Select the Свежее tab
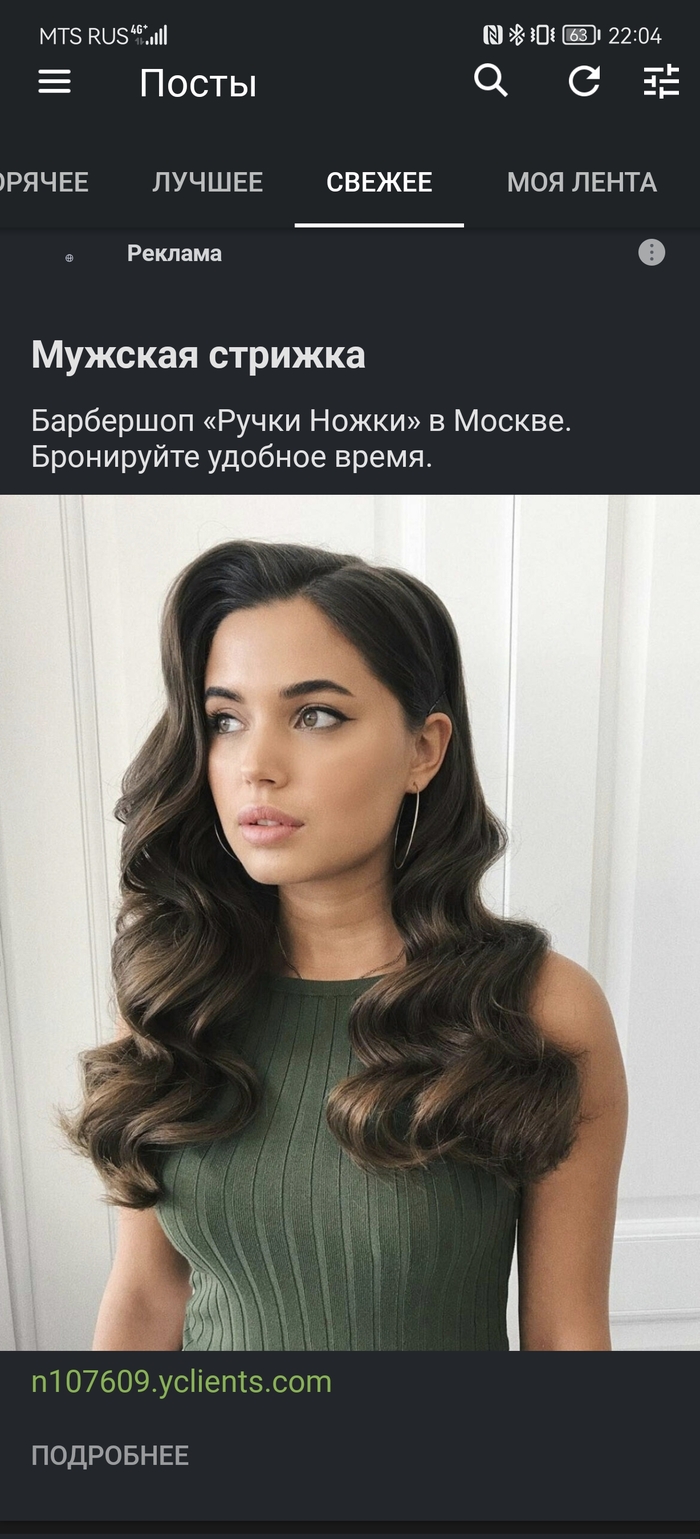The width and height of the screenshot is (700, 1539). 379,182
